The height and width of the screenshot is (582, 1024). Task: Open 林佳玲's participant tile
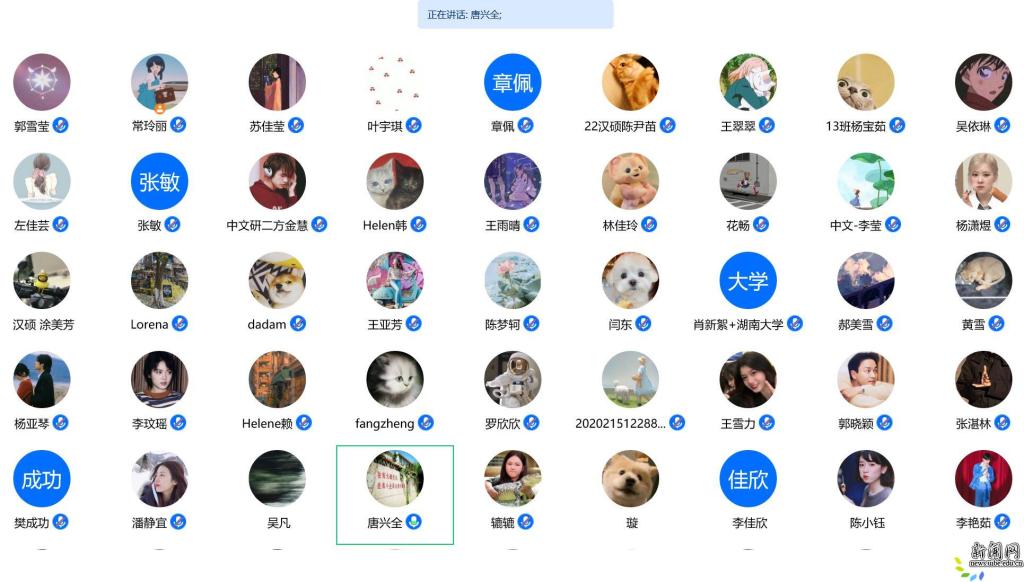pyautogui.click(x=630, y=181)
